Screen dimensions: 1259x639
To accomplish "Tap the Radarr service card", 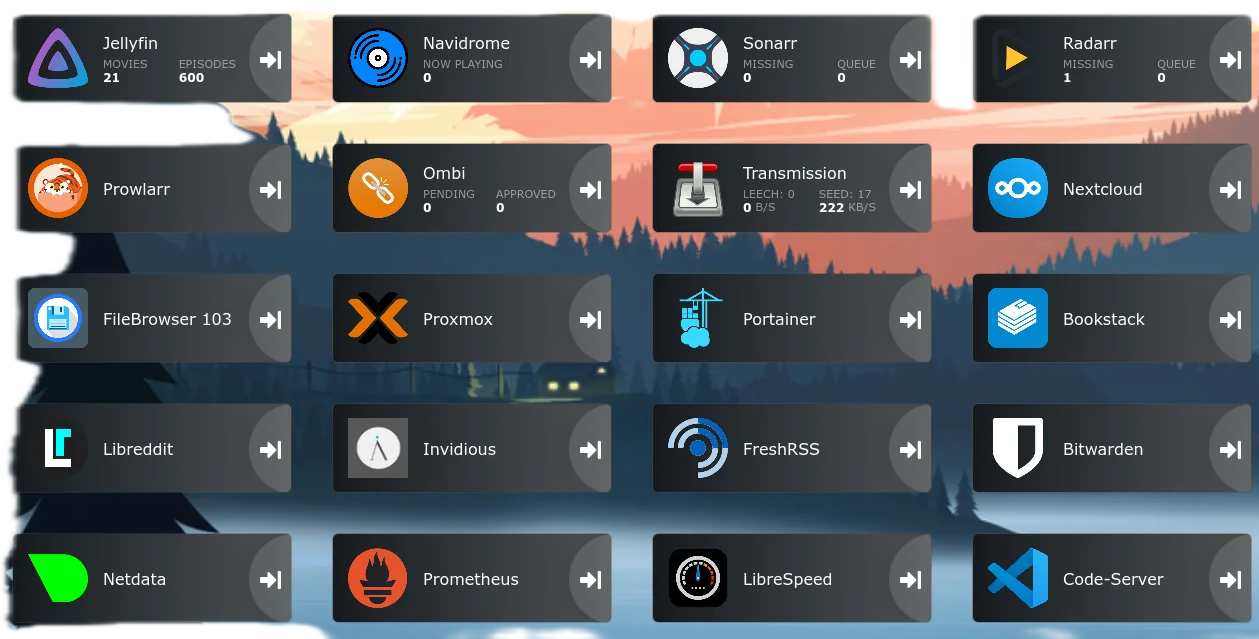I will tap(1090, 44).
